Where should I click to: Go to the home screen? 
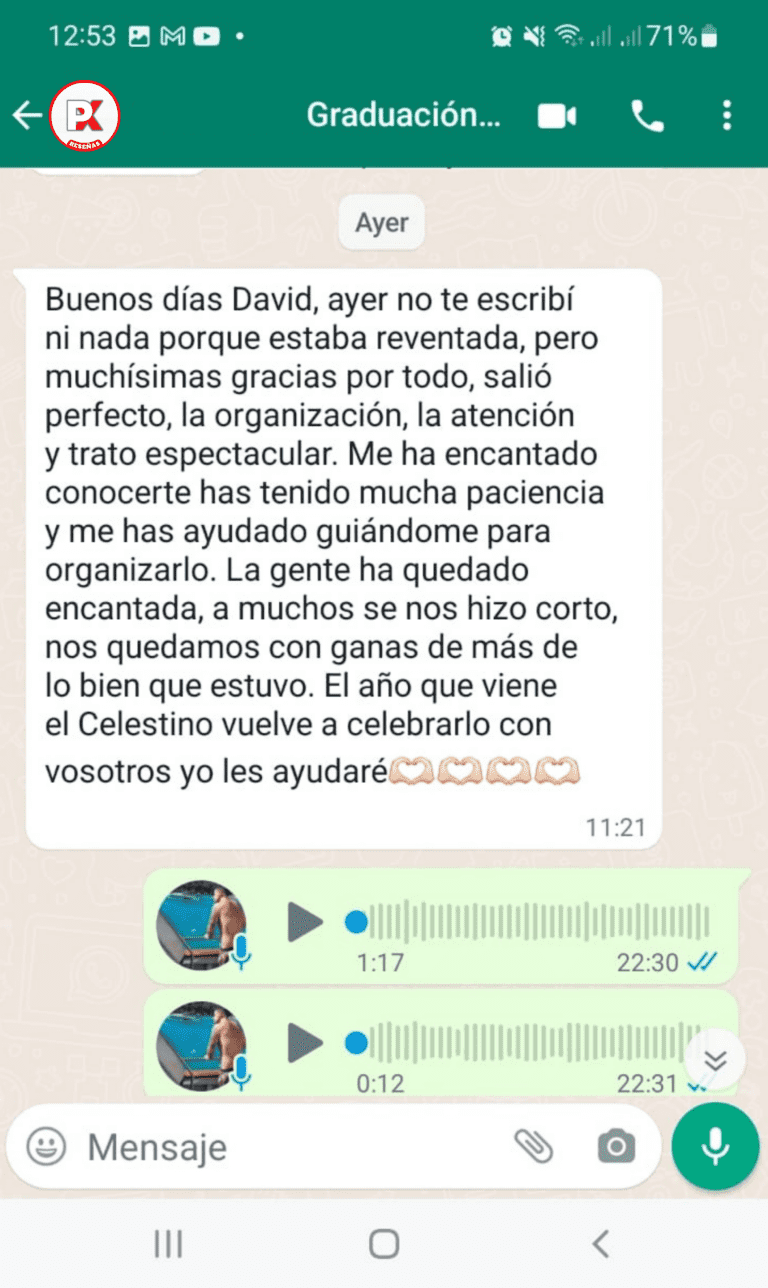point(384,1243)
